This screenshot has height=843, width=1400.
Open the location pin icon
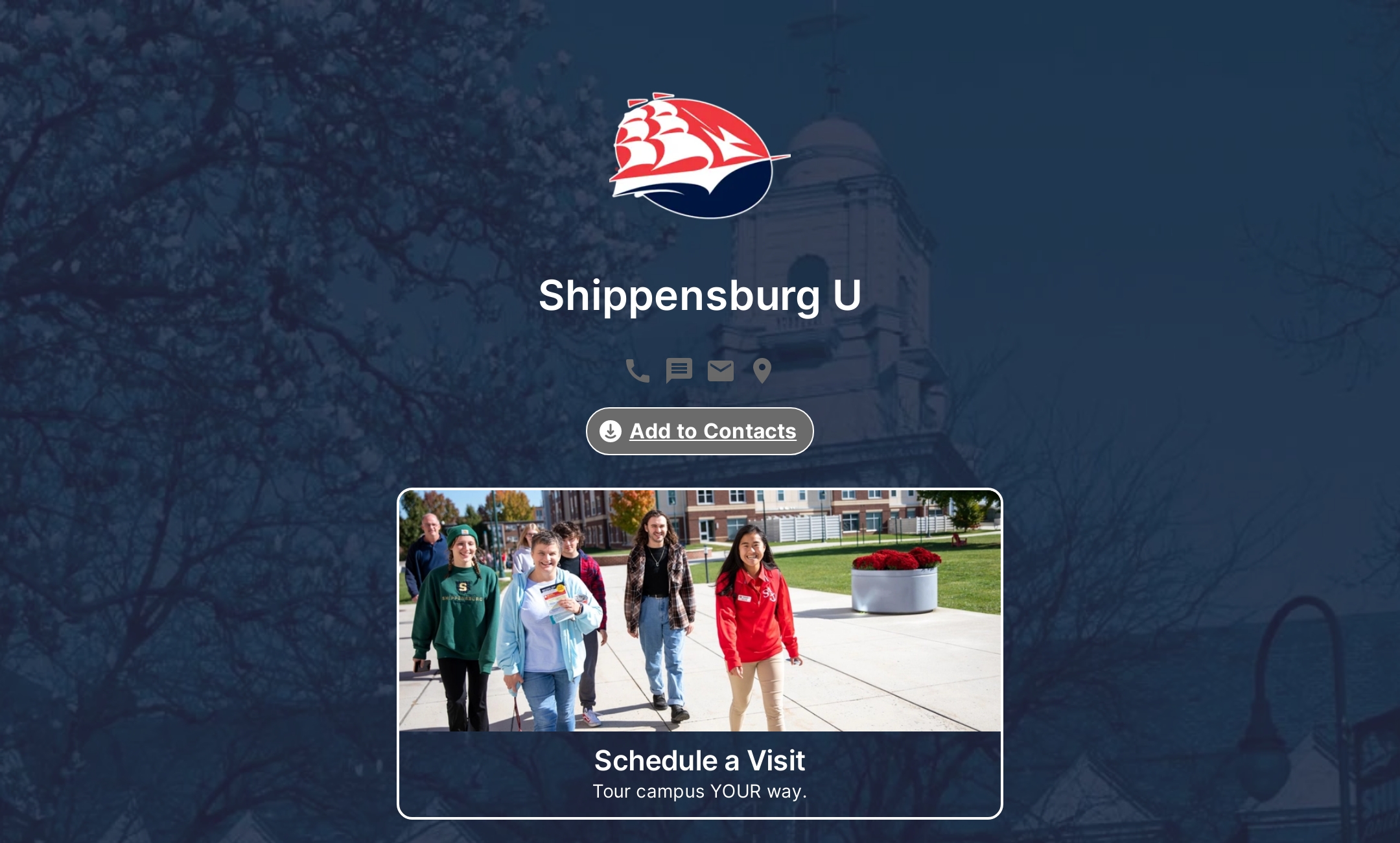tap(762, 371)
